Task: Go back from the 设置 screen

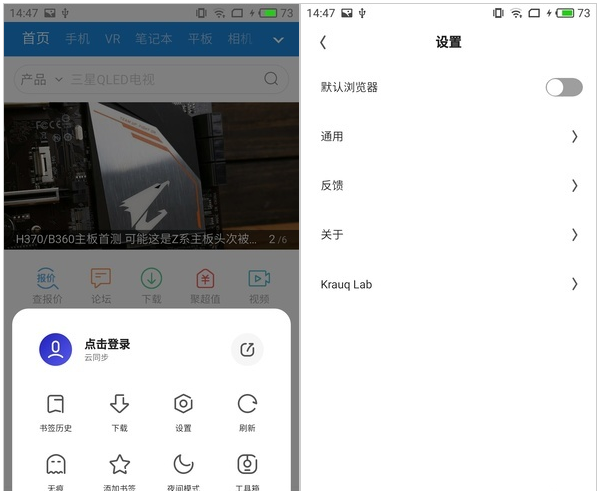Action: click(x=323, y=42)
